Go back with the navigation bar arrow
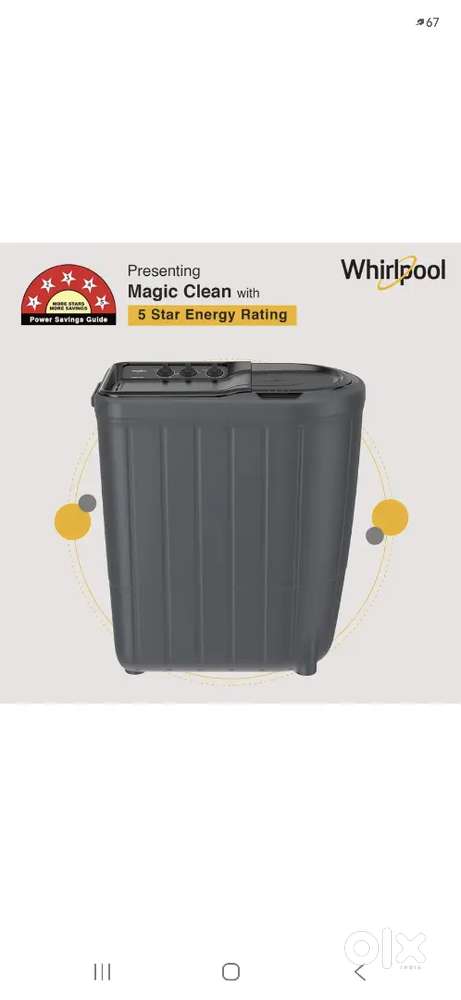This screenshot has width=461, height=1000. (360, 972)
